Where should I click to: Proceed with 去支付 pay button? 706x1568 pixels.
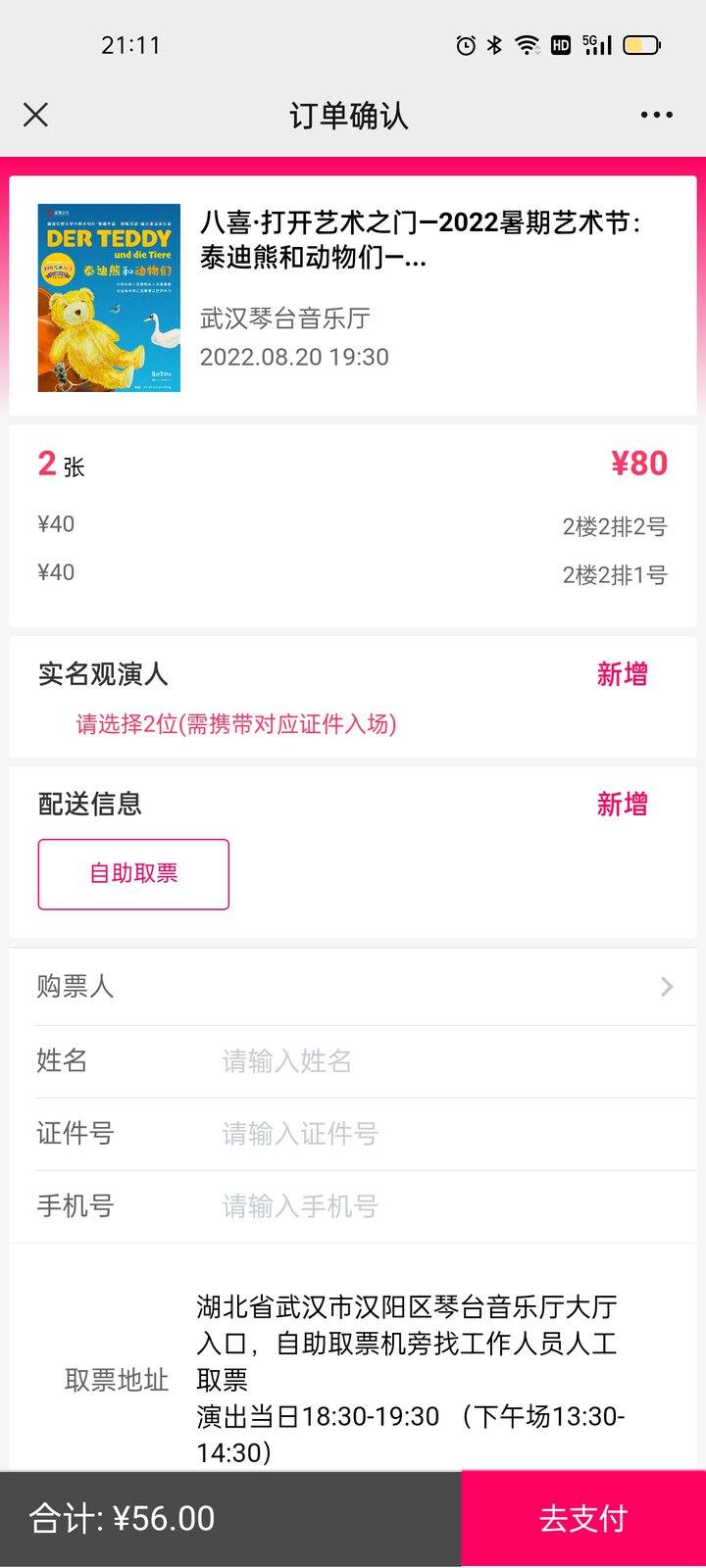click(x=583, y=1519)
